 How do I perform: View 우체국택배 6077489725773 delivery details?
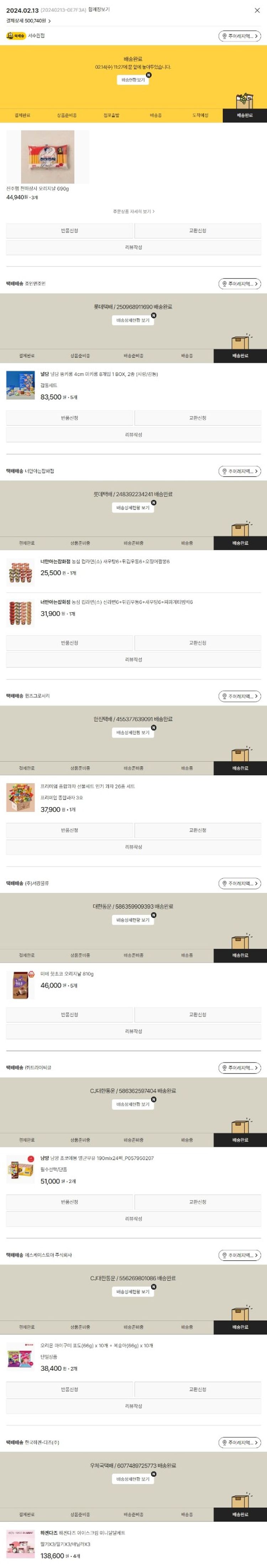pyautogui.click(x=132, y=1479)
